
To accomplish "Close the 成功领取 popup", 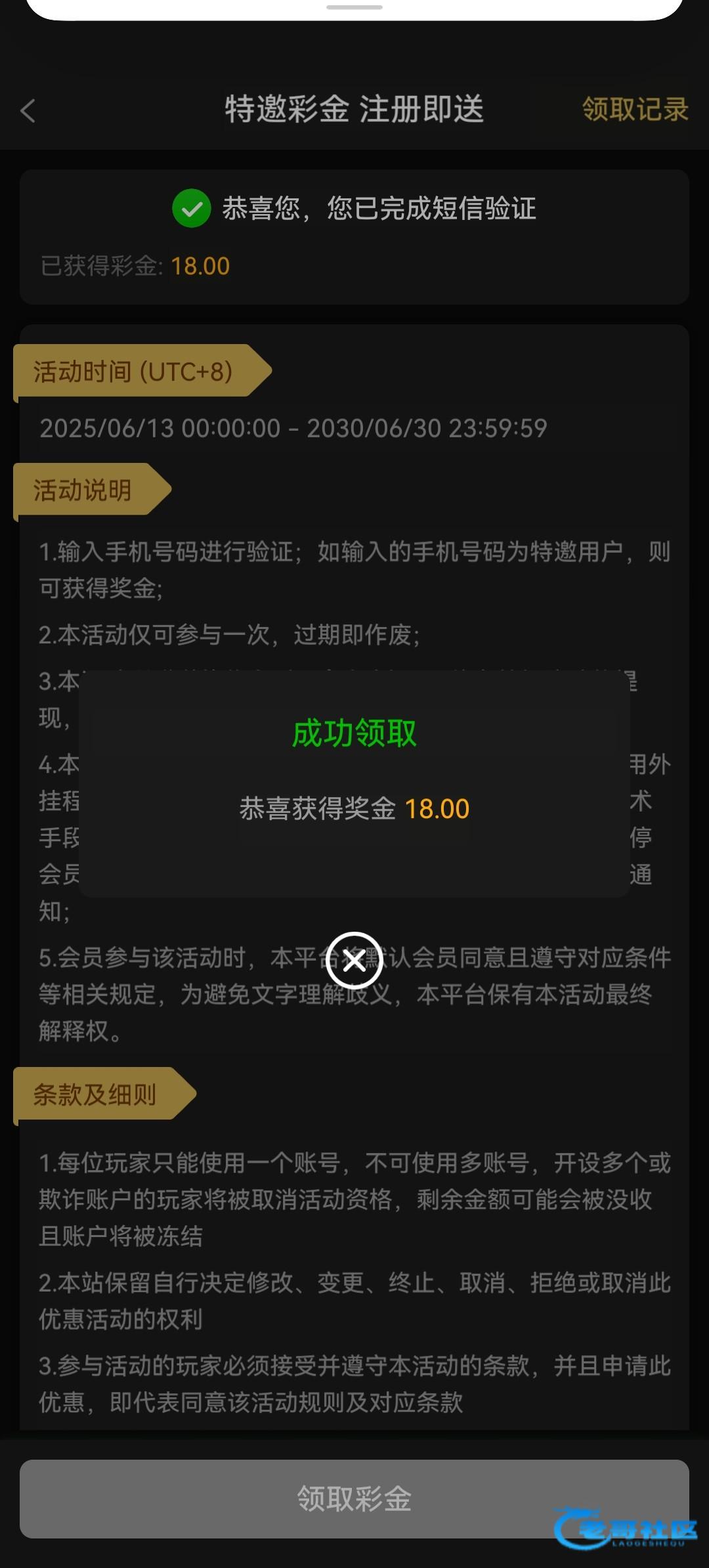I will pos(354,961).
